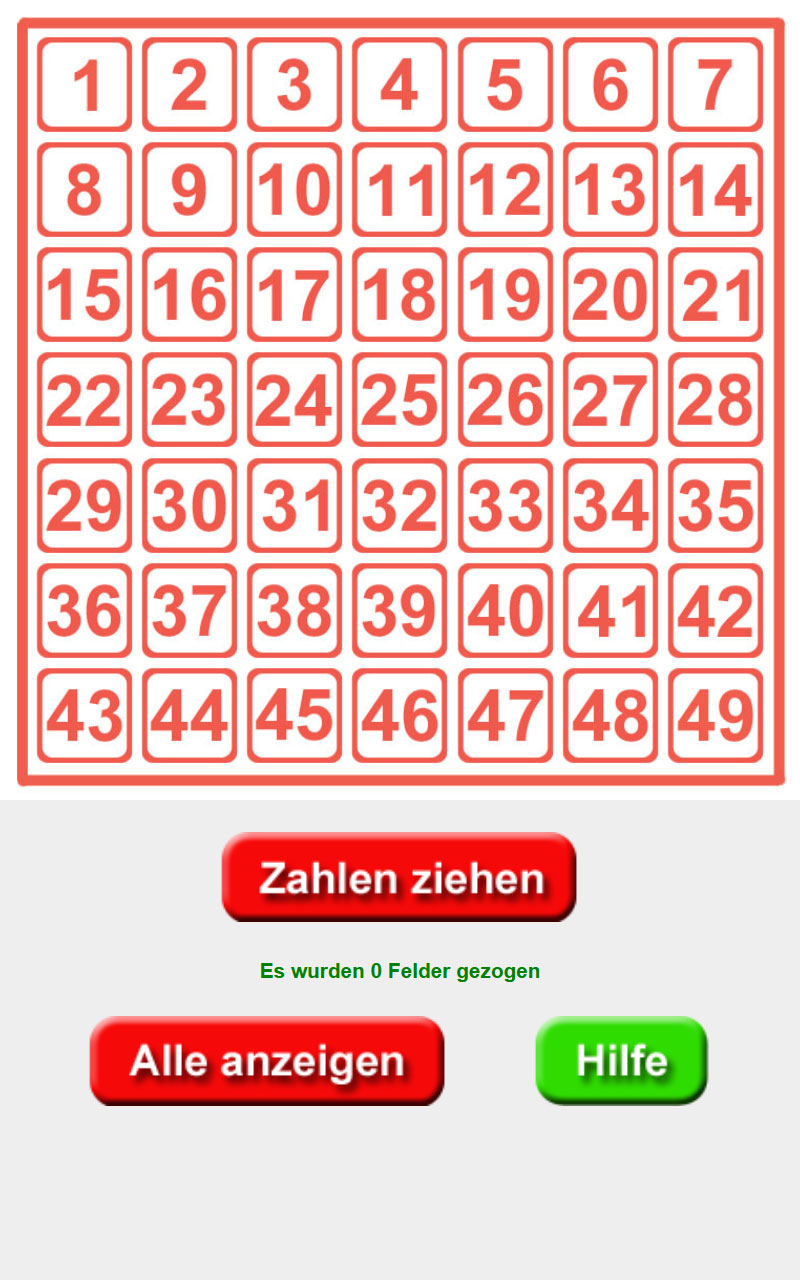Viewport: 800px width, 1280px height.
Task: Tap number 49 on the grid
Action: coord(715,716)
